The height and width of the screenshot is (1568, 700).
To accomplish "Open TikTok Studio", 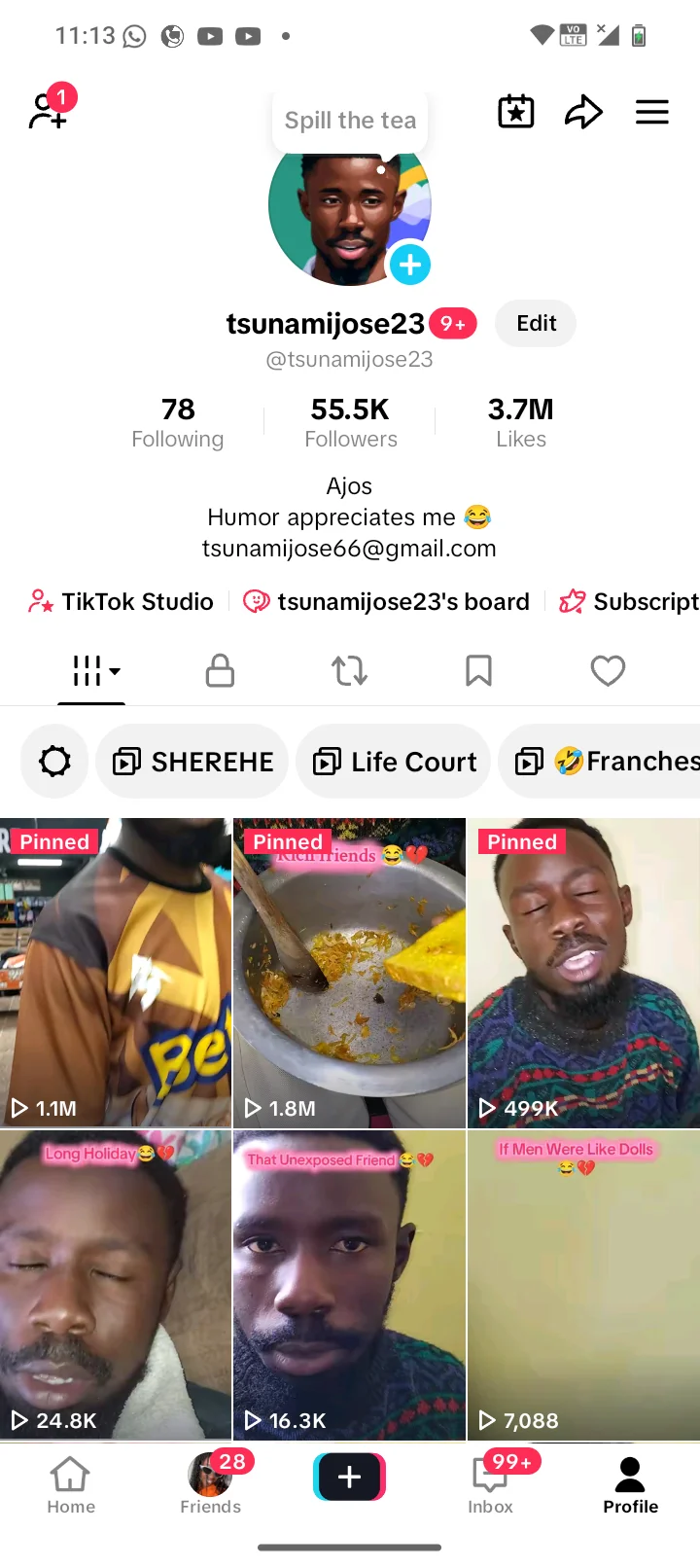I will pyautogui.click(x=122, y=602).
